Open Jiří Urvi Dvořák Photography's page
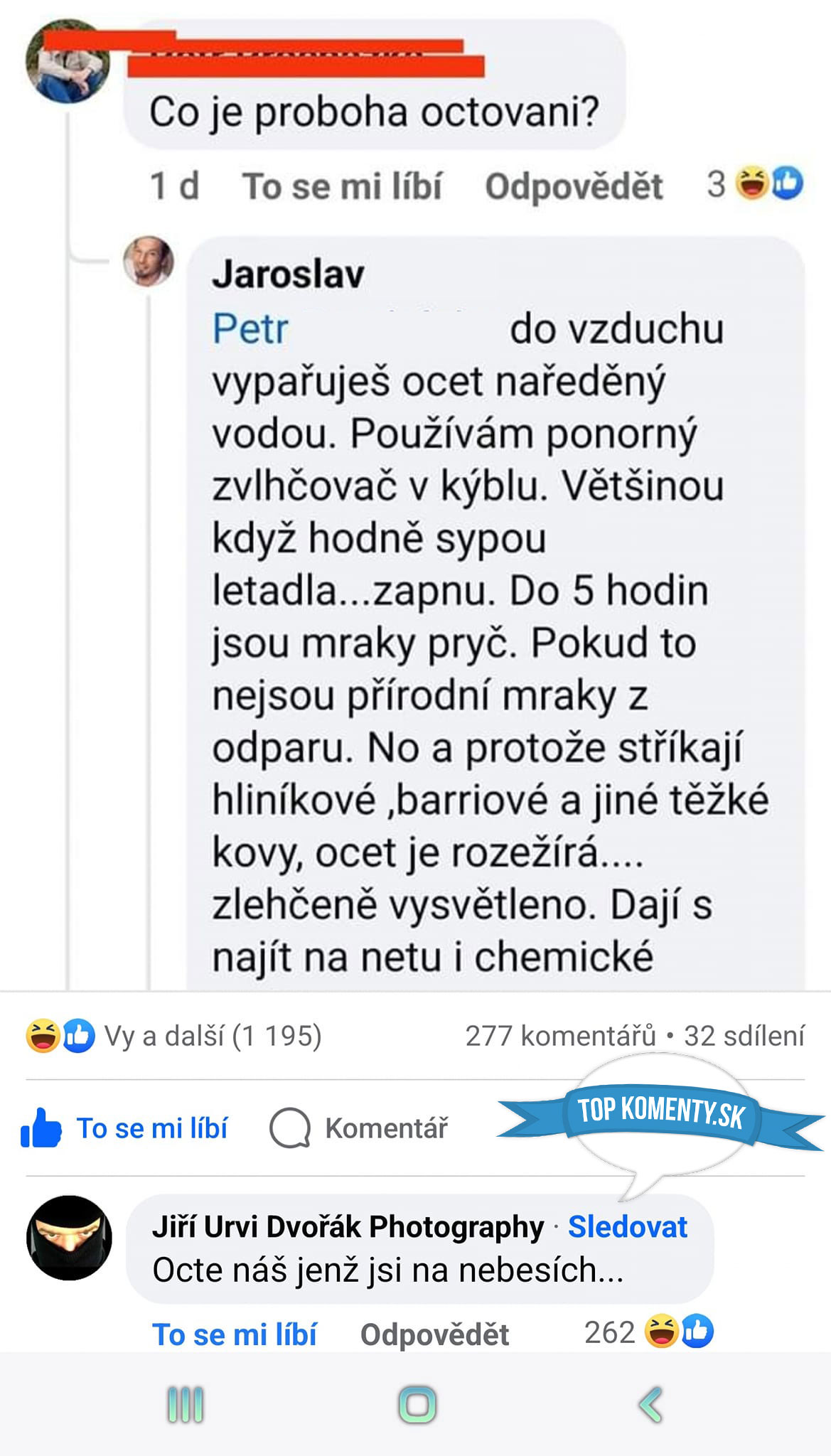The height and width of the screenshot is (1456, 831). 348,1226
